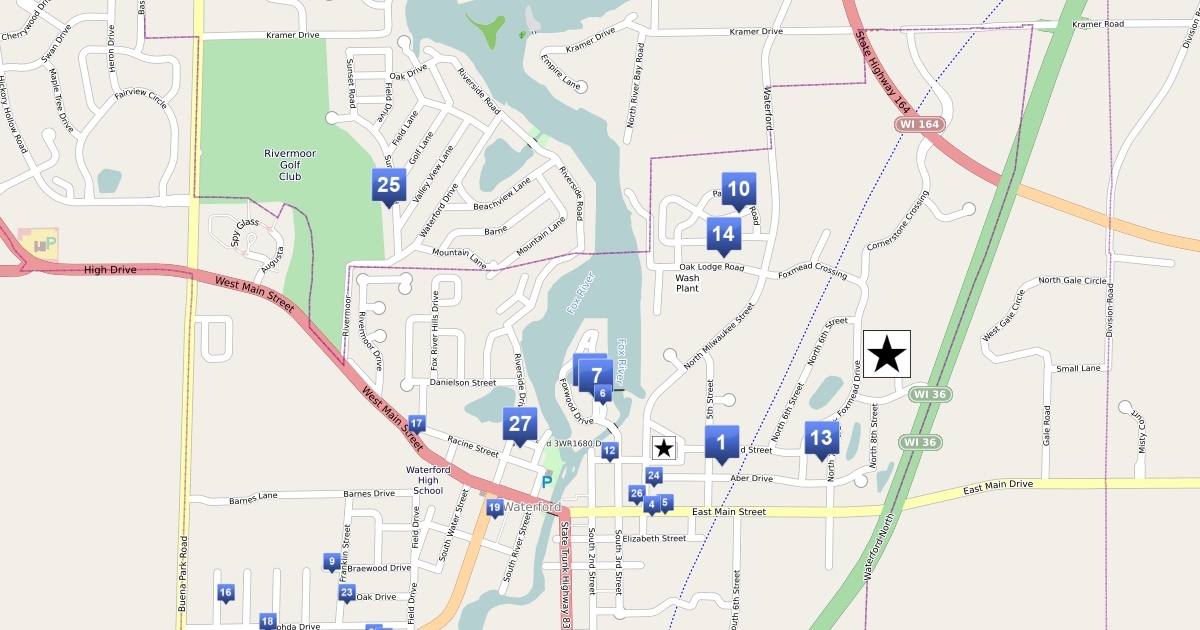Select marker 5 on East Main Street

tap(665, 502)
